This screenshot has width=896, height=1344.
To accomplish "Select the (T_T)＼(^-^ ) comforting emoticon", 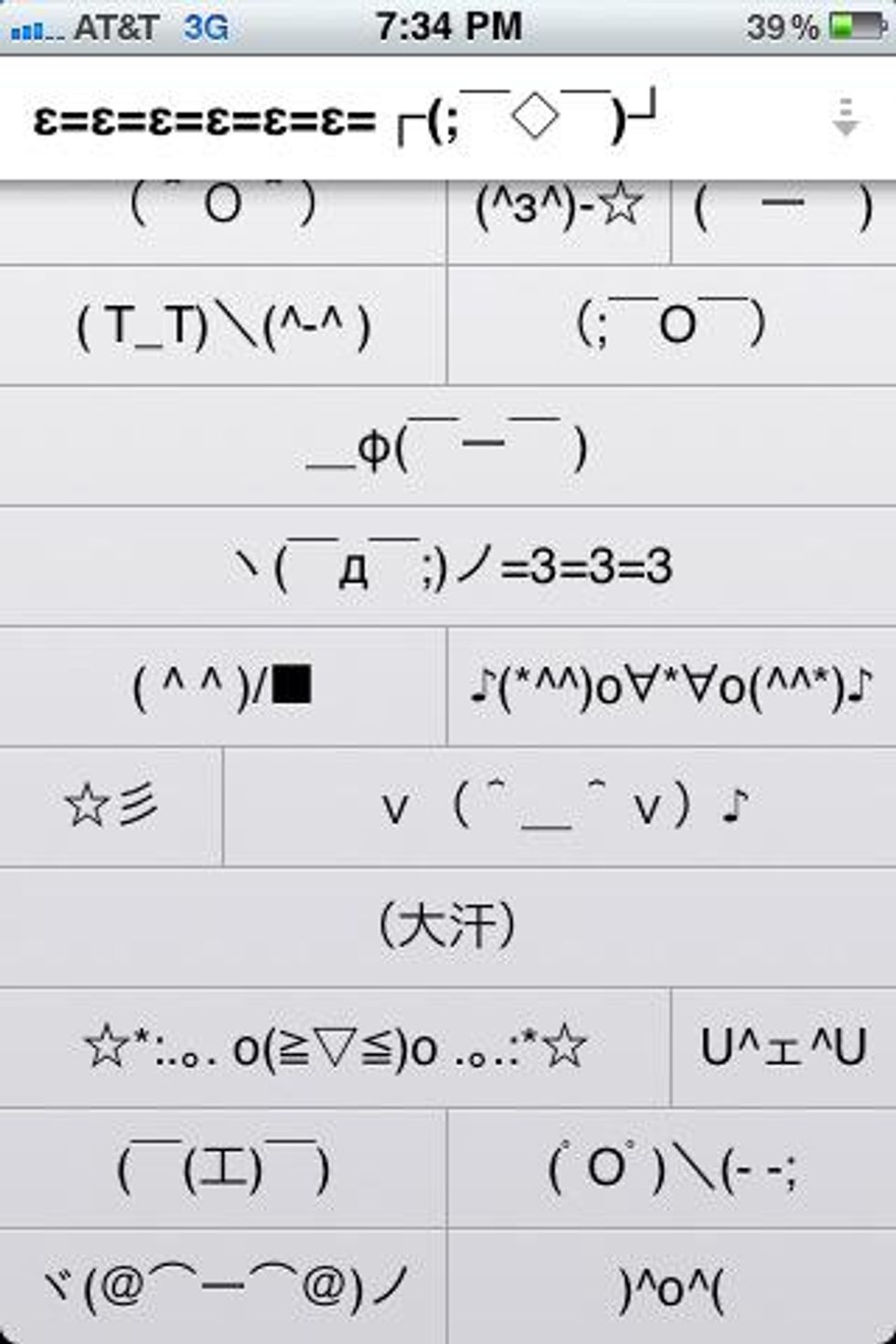I will tap(223, 325).
